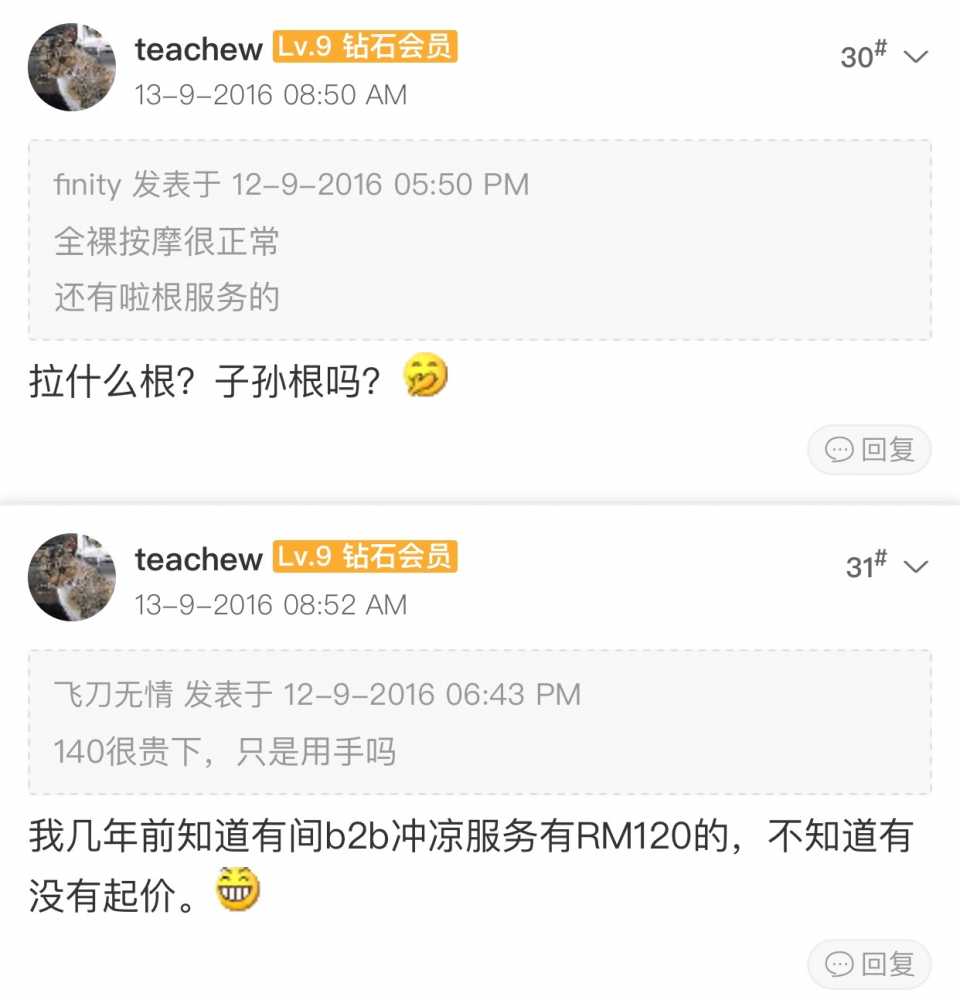This screenshot has width=960, height=1000.
Task: Open teachew's avatar on the 08:52 AM post
Action: (71, 577)
